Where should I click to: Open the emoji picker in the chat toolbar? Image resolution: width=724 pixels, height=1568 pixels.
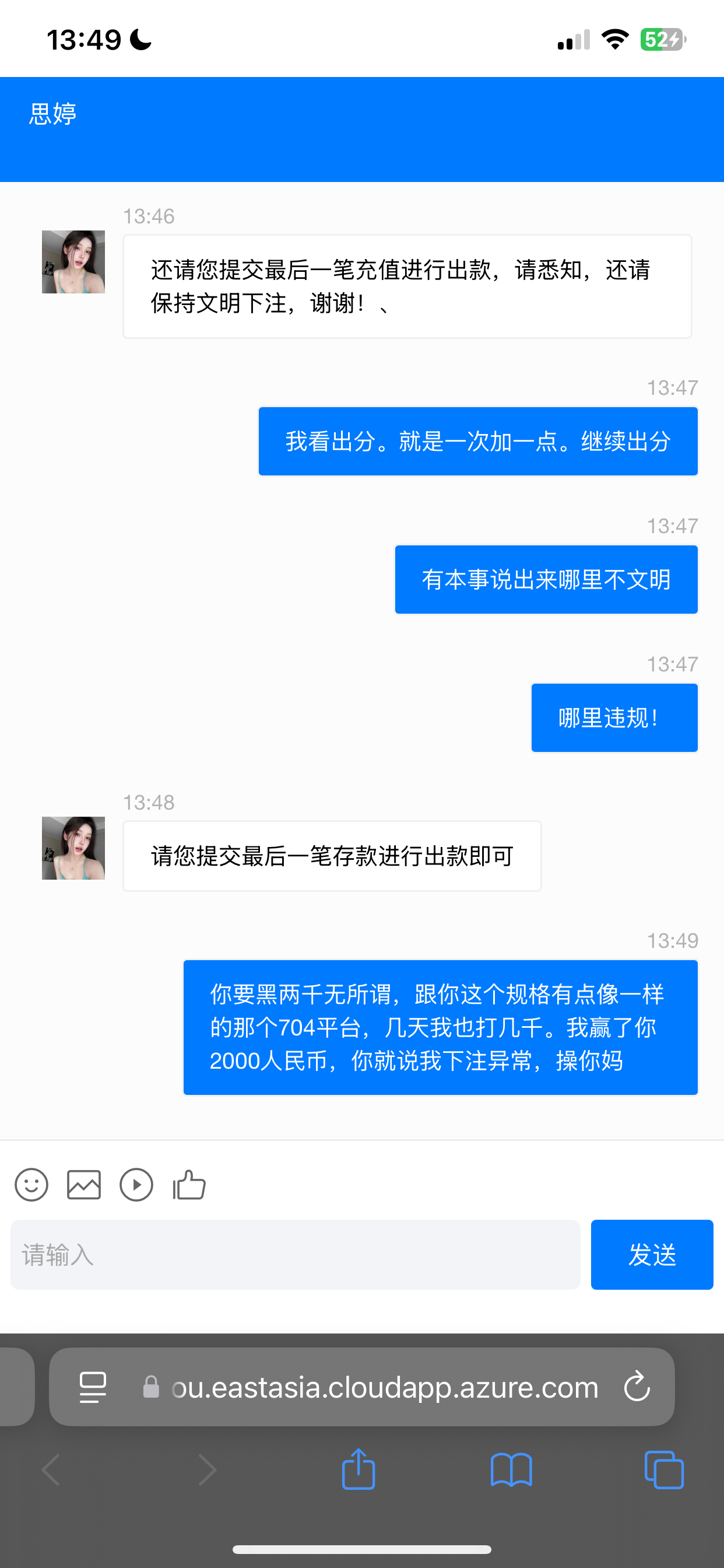[31, 1185]
